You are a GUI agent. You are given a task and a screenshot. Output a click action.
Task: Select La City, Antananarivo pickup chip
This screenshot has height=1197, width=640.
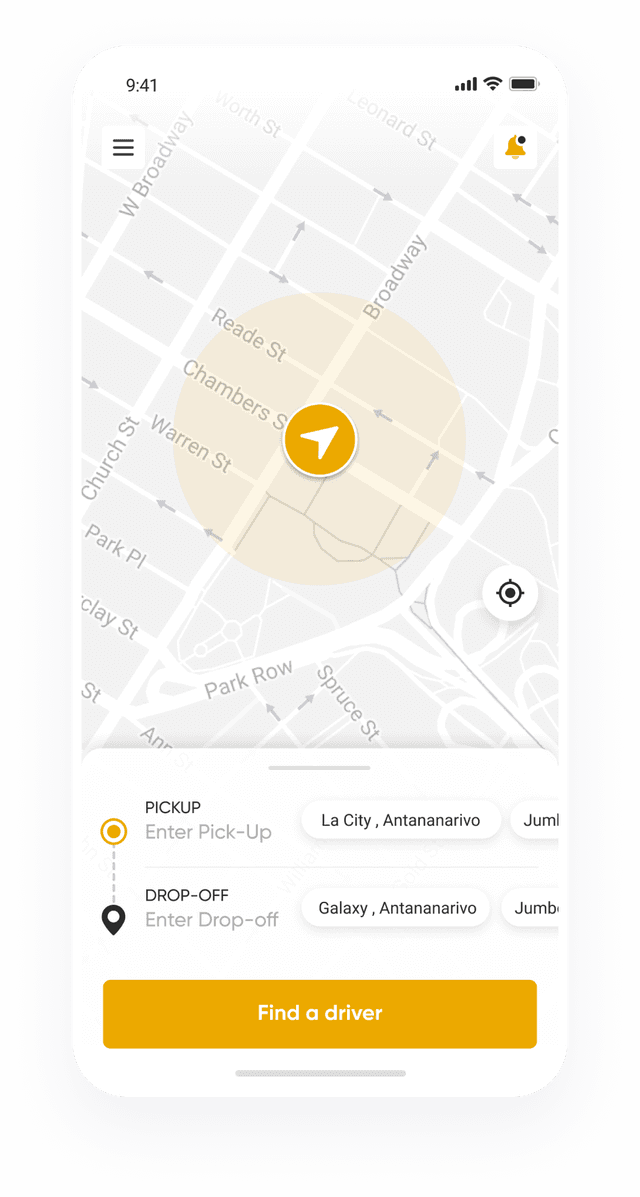(400, 820)
